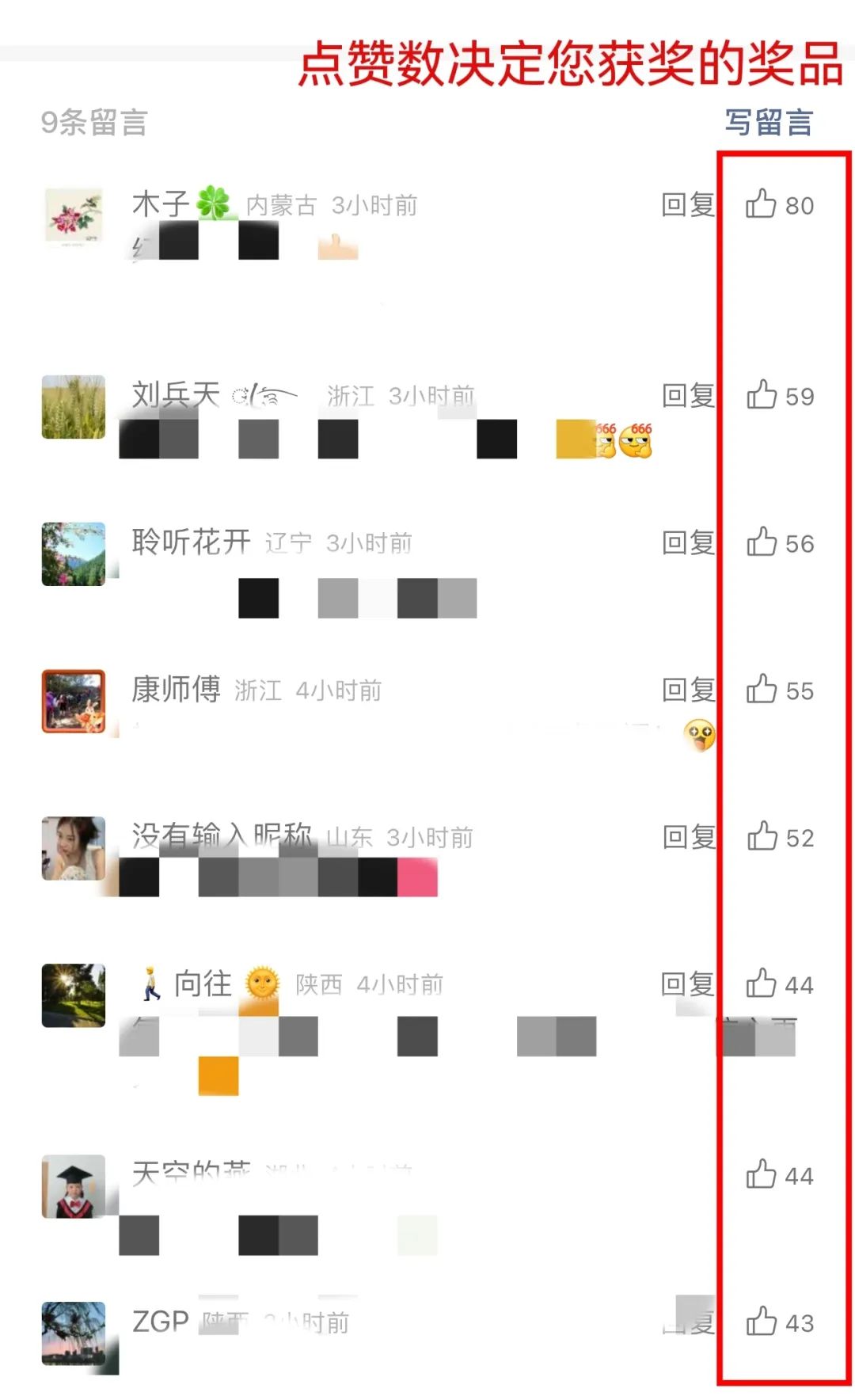Click 回复 under 聆听花开's comment
Screen dimensions: 855x1400
click(686, 544)
